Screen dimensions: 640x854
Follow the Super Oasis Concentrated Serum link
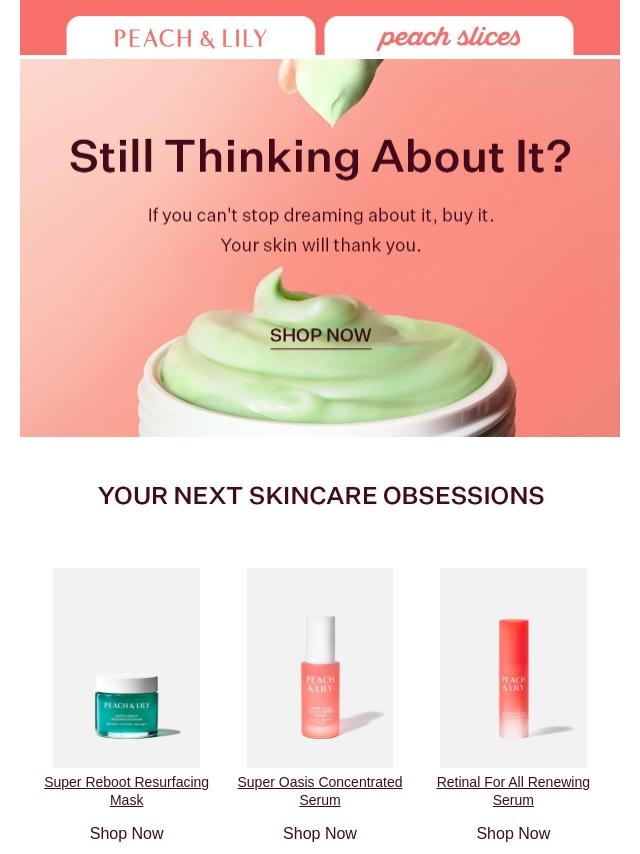tap(320, 791)
